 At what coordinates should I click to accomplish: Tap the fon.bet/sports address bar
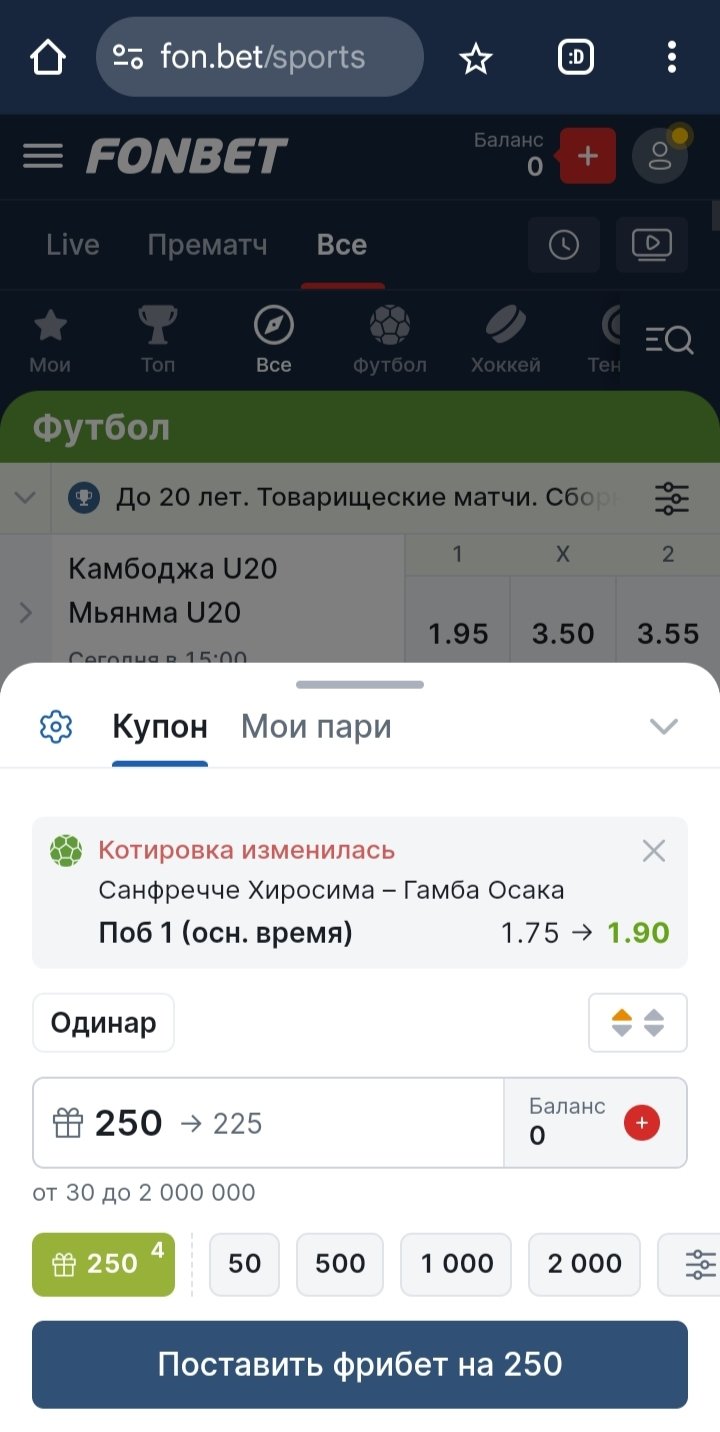click(260, 58)
